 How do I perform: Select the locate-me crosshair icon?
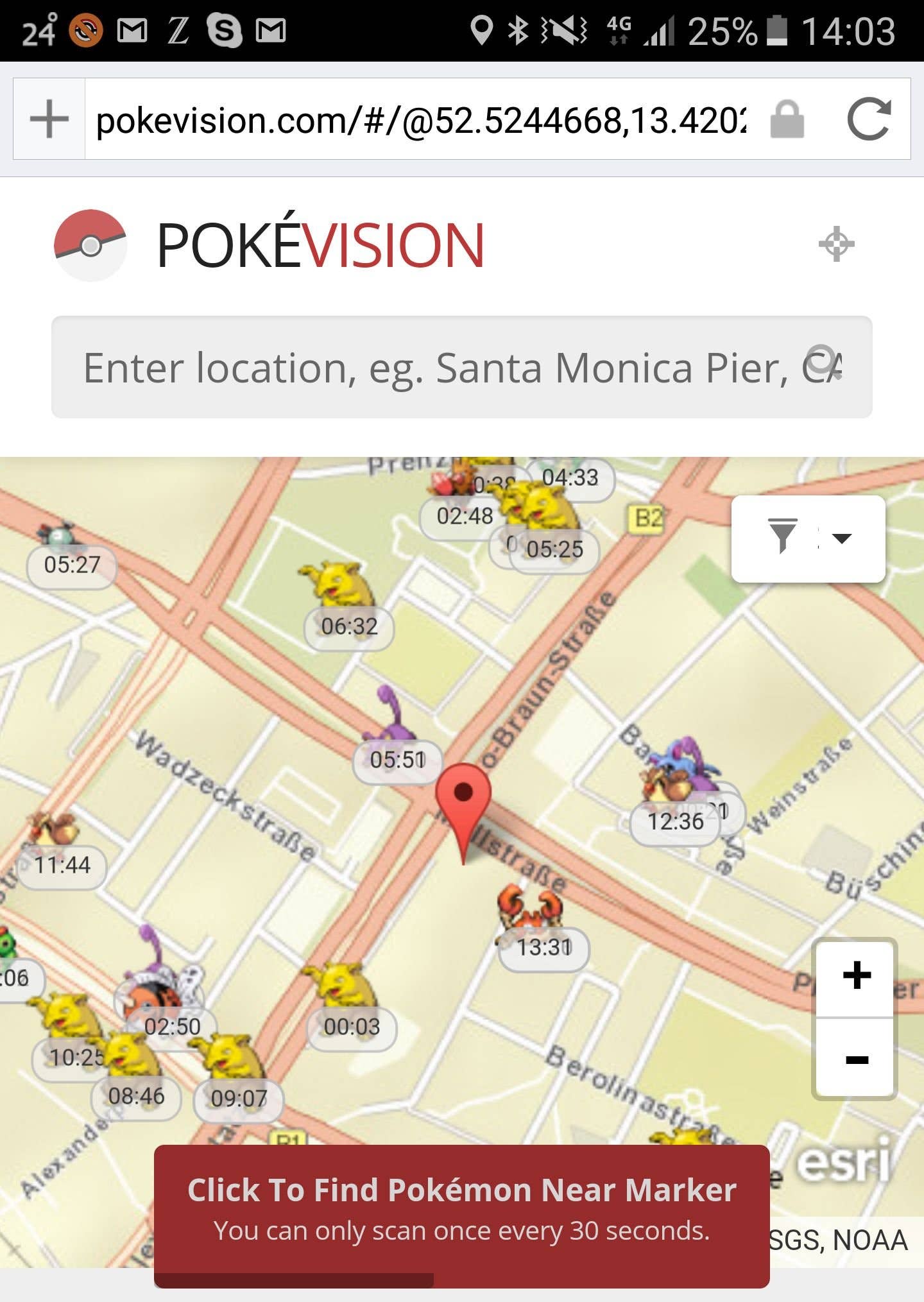click(x=837, y=244)
